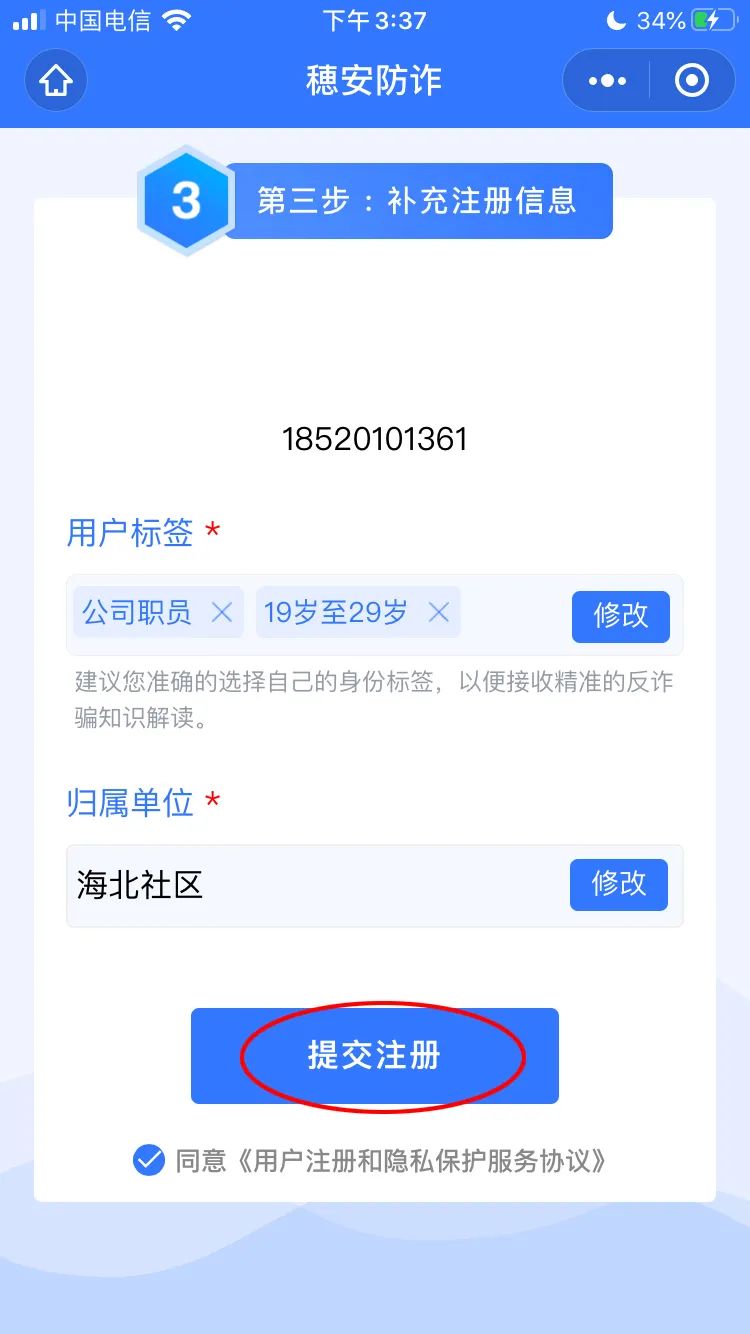Open the mini program more options menu
Viewport: 750px width, 1334px height.
[x=607, y=80]
